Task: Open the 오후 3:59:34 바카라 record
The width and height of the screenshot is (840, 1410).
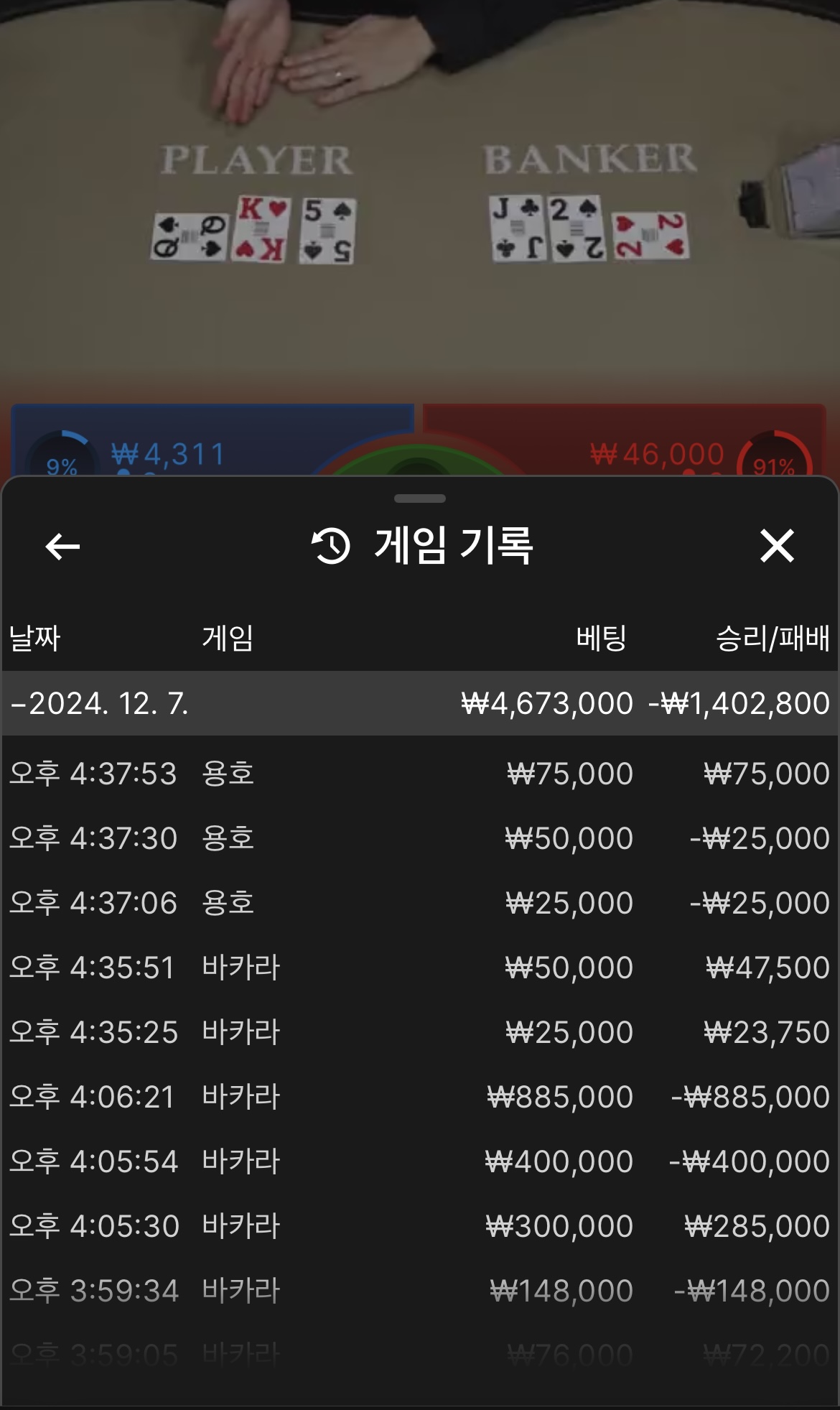Action: 419,1291
